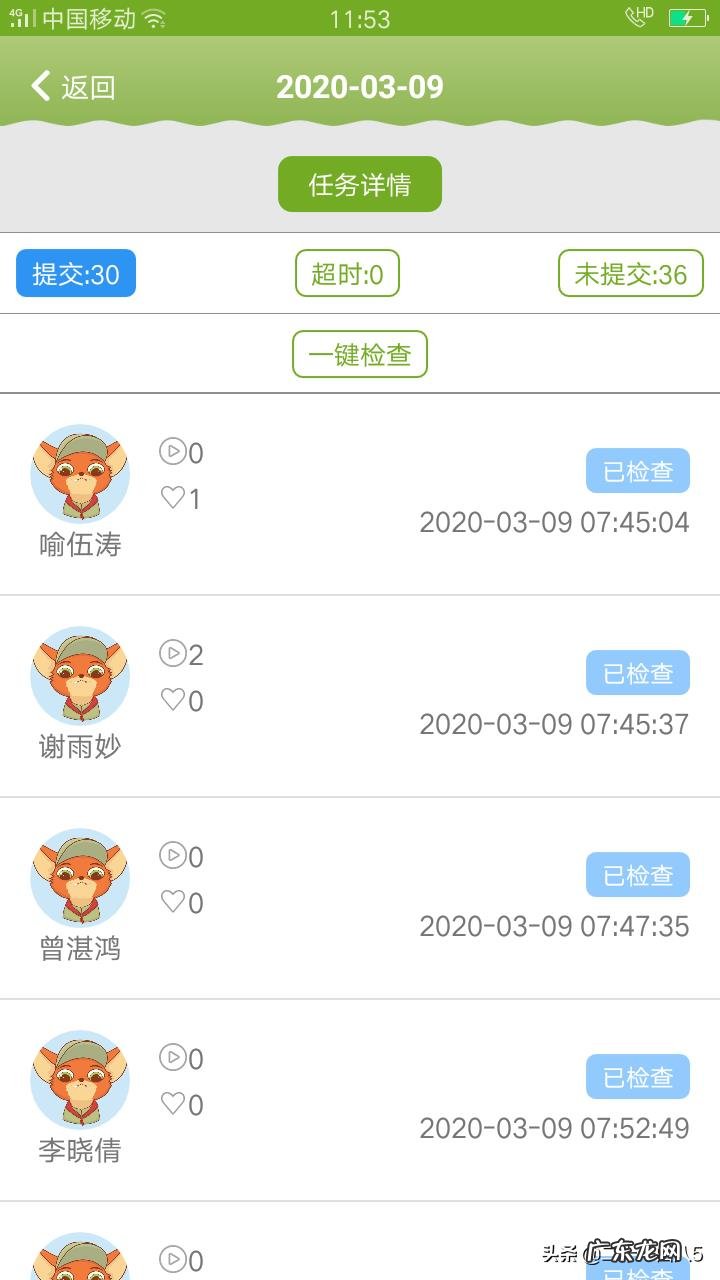This screenshot has height=1280, width=720.
Task: Open 喻伍涛's avatar picture
Action: pos(79,473)
